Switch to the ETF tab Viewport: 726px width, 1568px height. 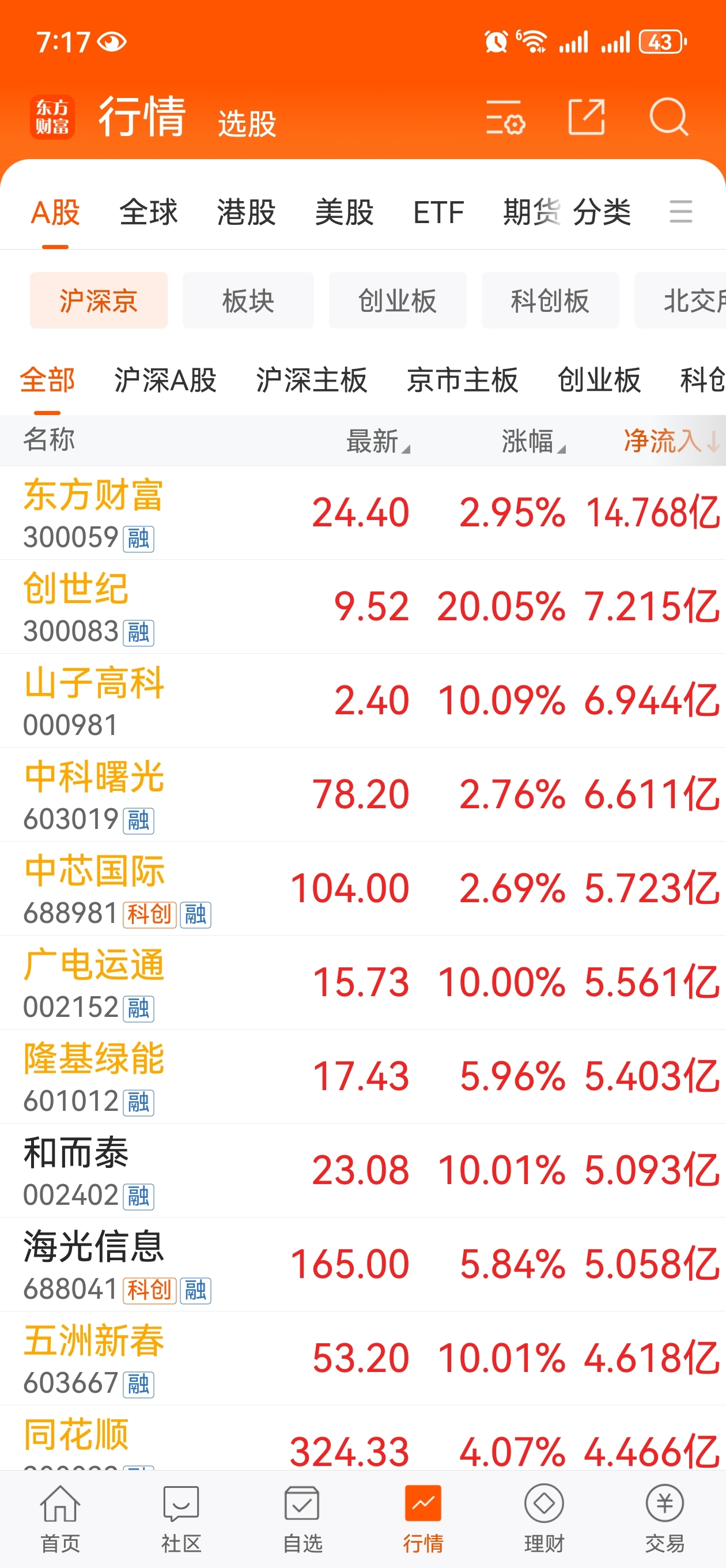click(438, 213)
